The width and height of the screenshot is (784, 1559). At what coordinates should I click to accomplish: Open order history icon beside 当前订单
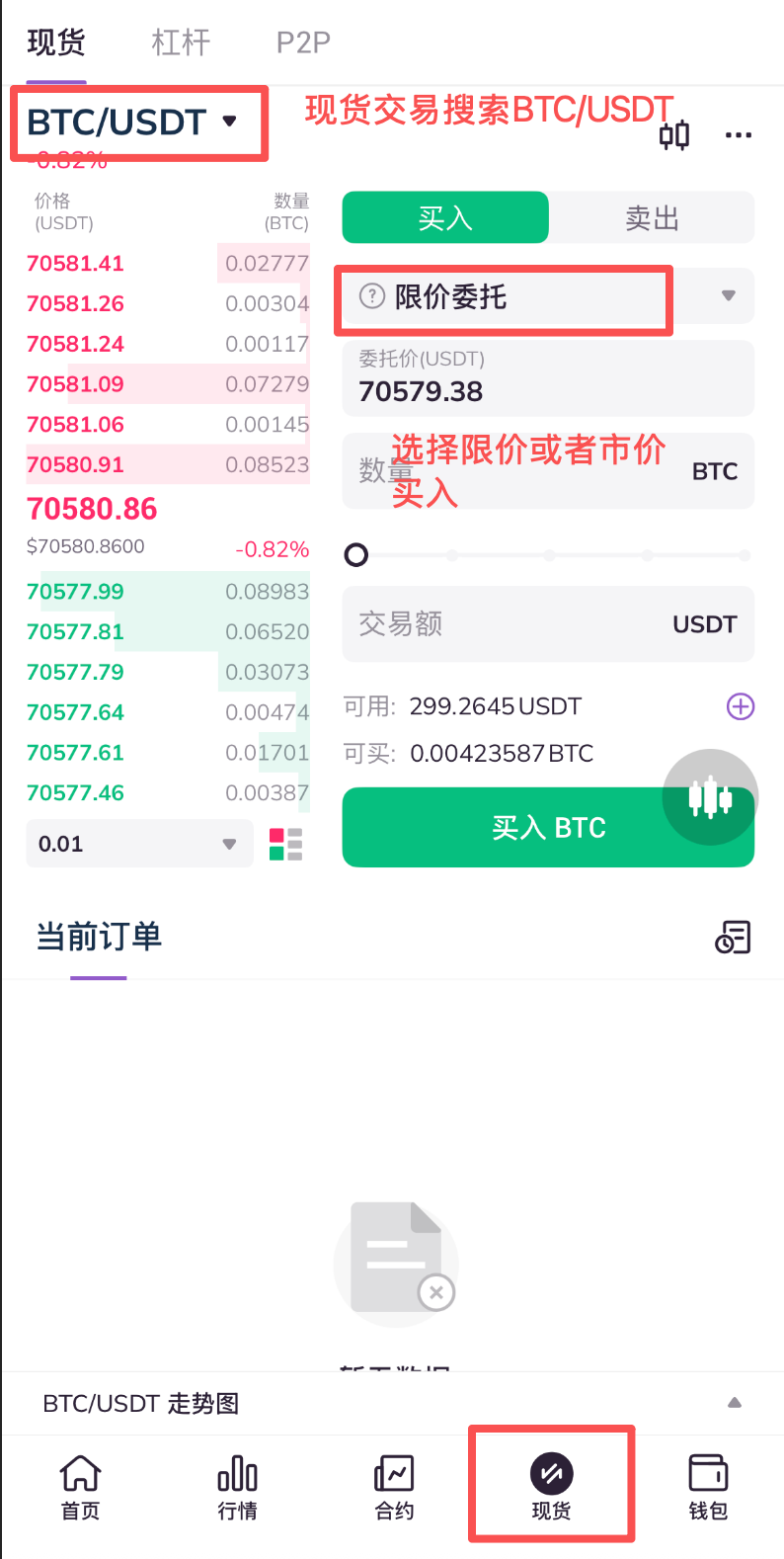pos(733,937)
